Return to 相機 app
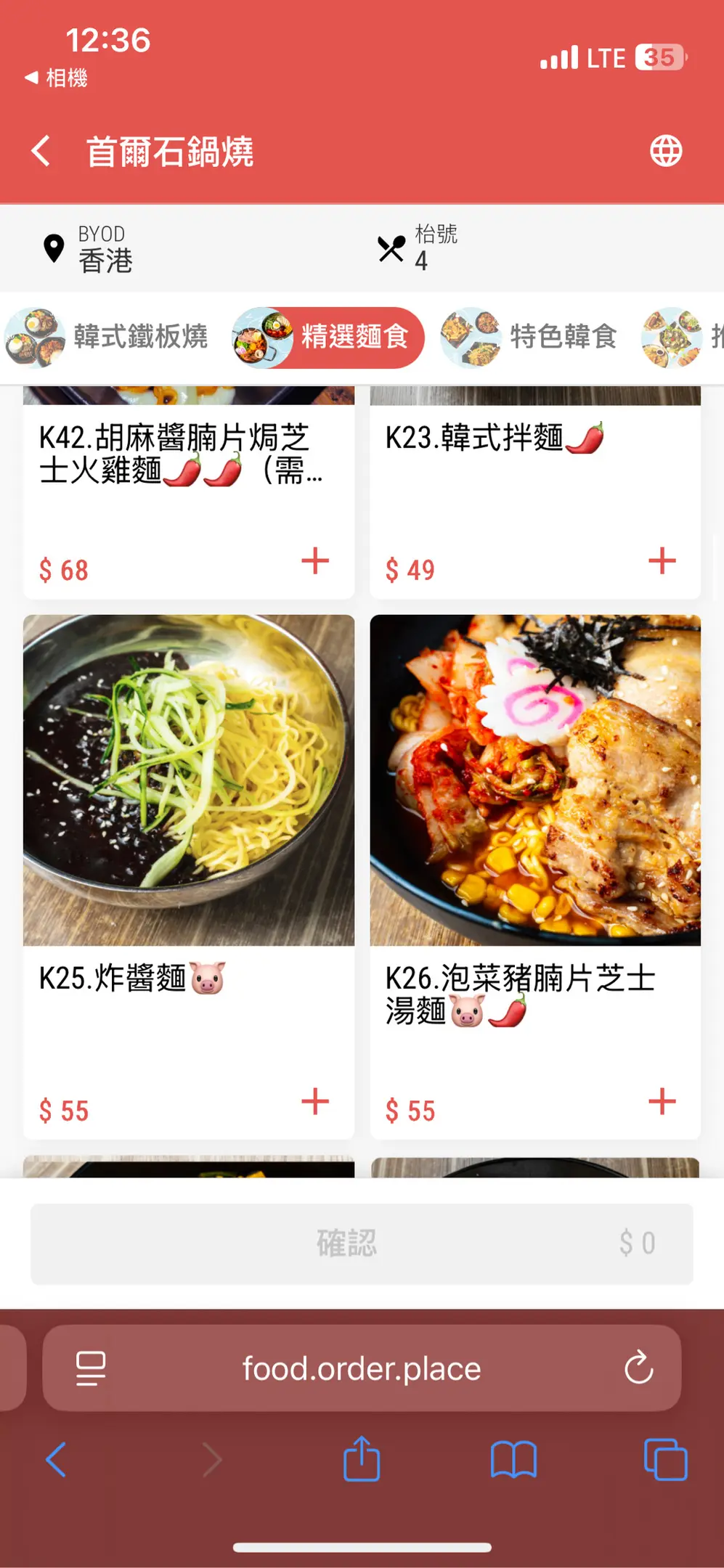Viewport: 724px width, 1568px height. 57,78
